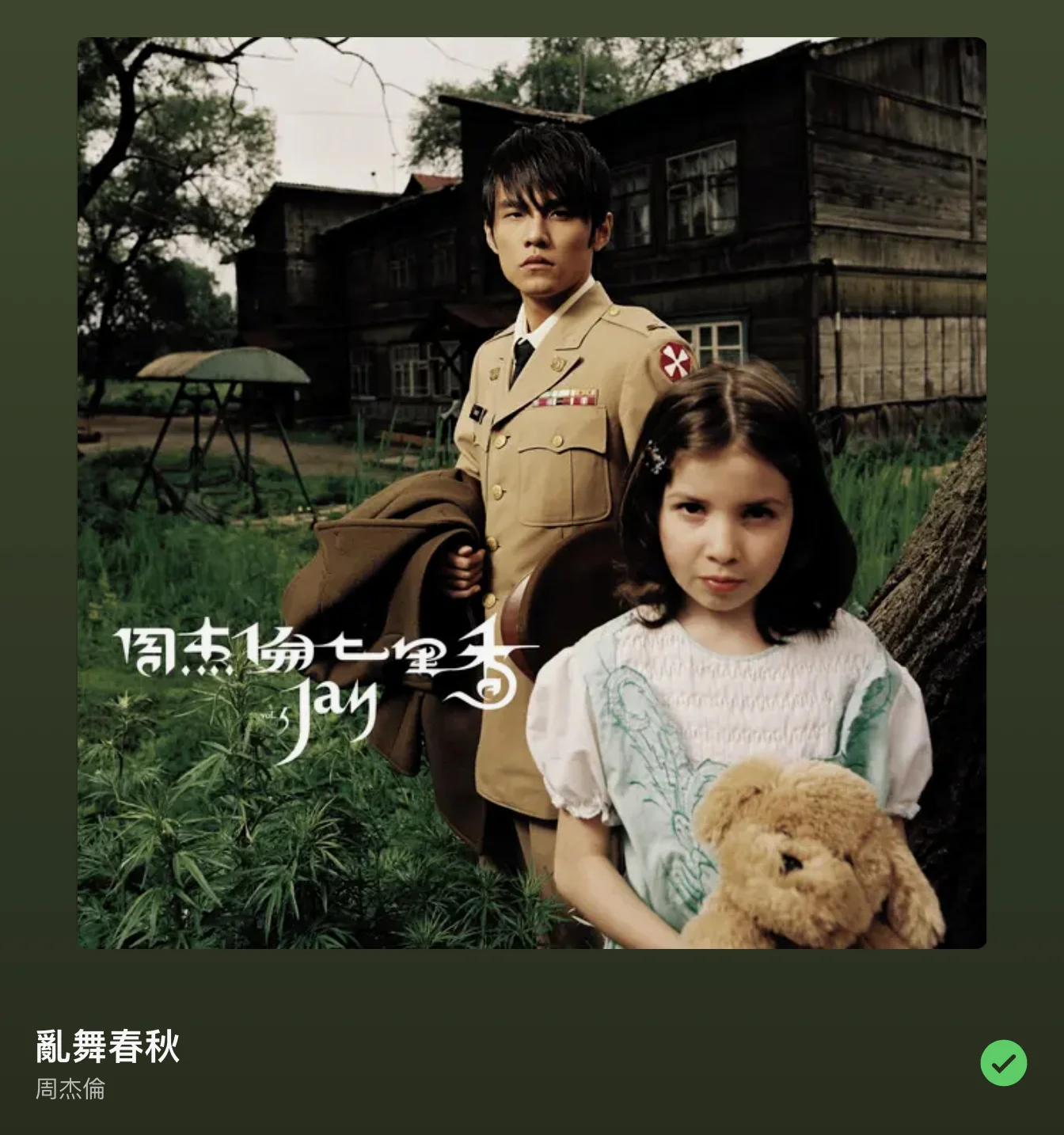Screen dimensions: 1064x1135
Task: Tap the 七里香 album cover art
Action: pos(531,492)
